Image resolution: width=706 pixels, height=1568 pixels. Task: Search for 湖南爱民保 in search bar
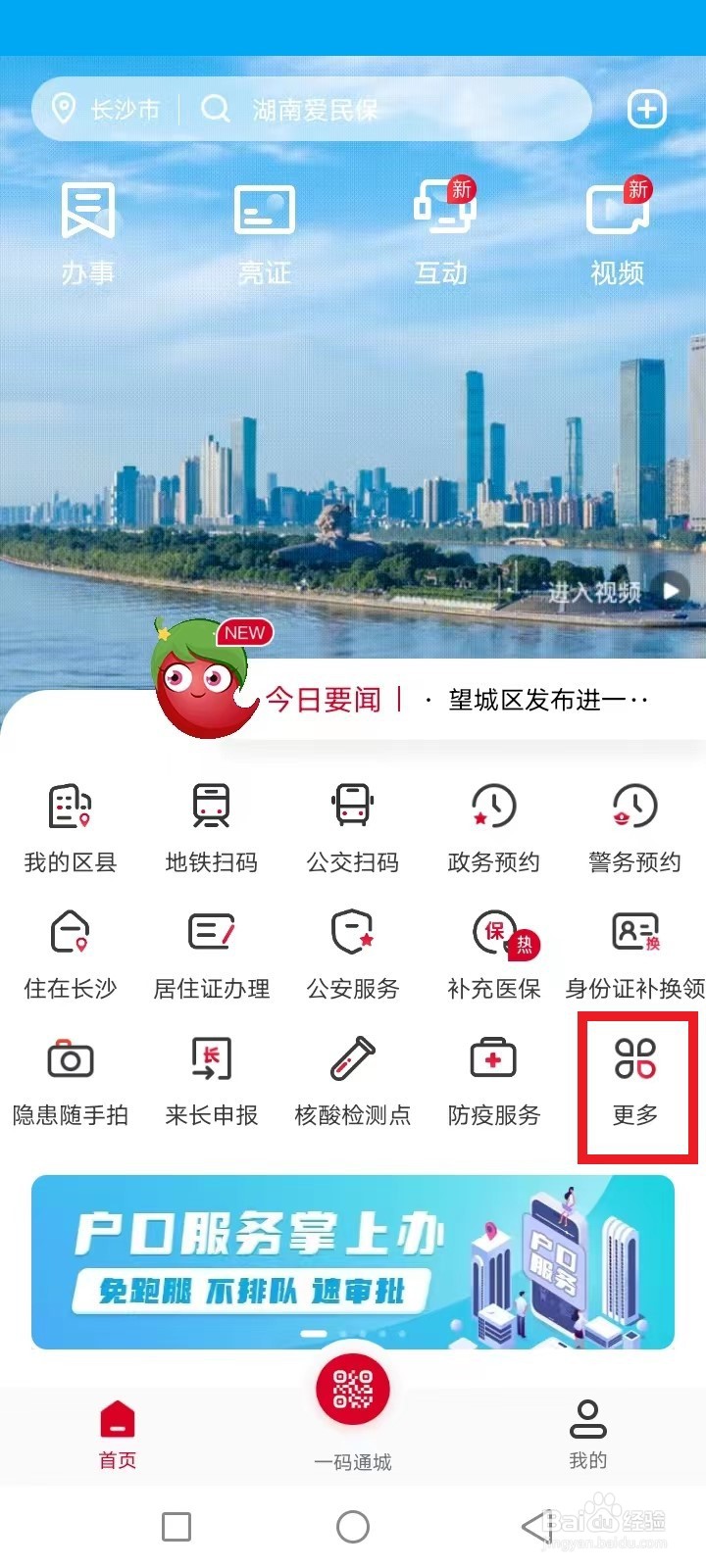(x=314, y=109)
